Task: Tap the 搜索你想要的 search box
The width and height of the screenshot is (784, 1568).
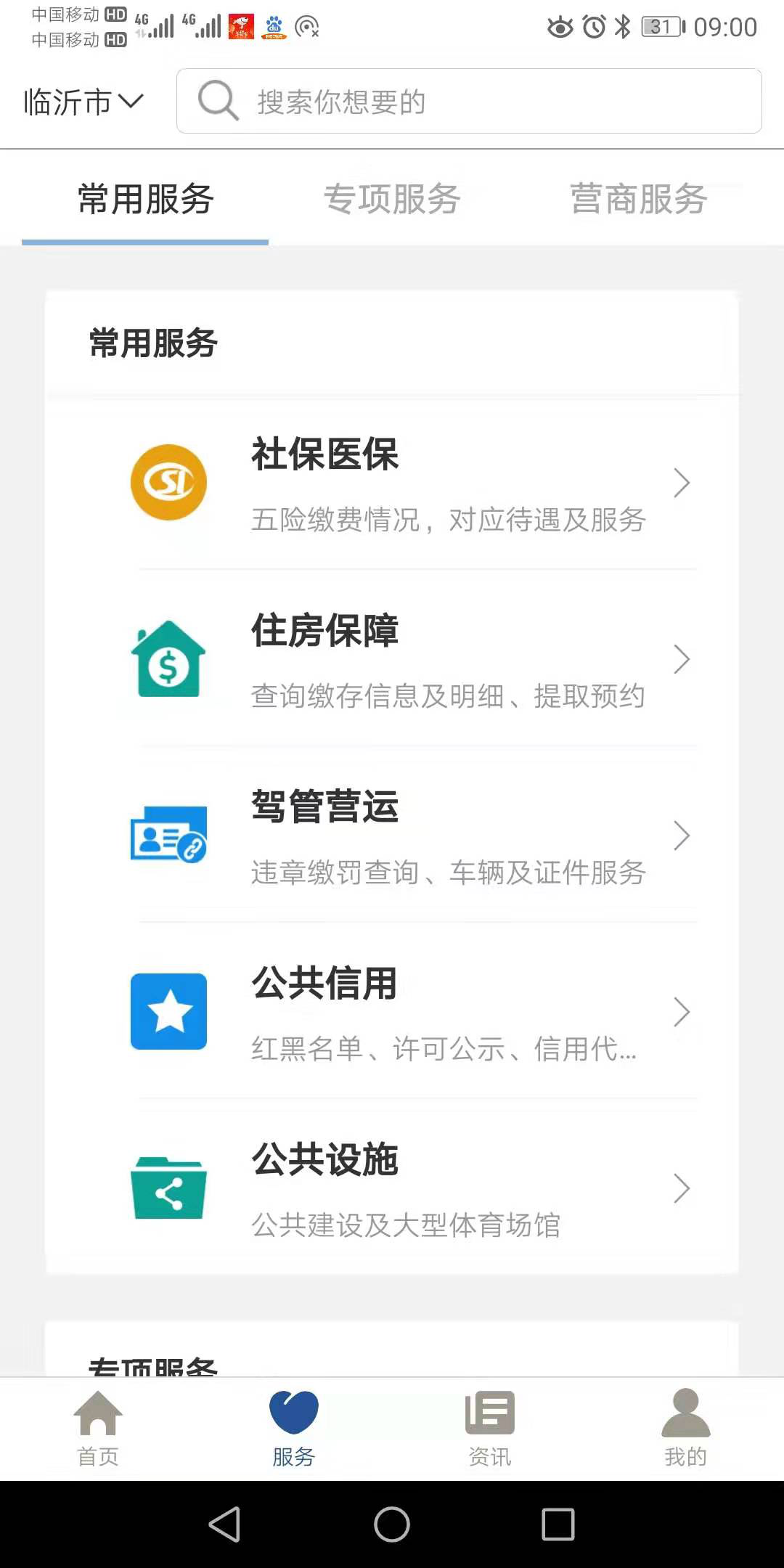Action: click(469, 101)
